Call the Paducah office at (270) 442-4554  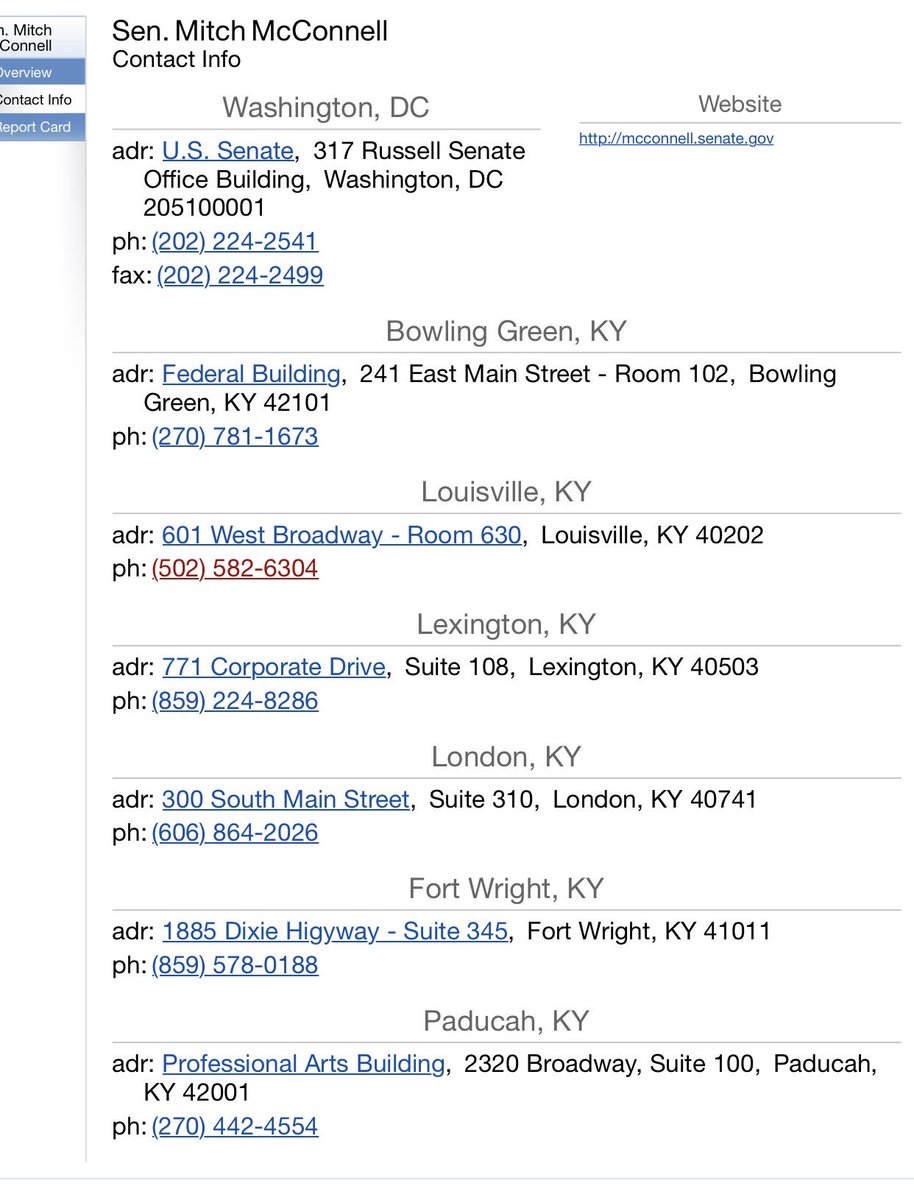click(235, 1127)
